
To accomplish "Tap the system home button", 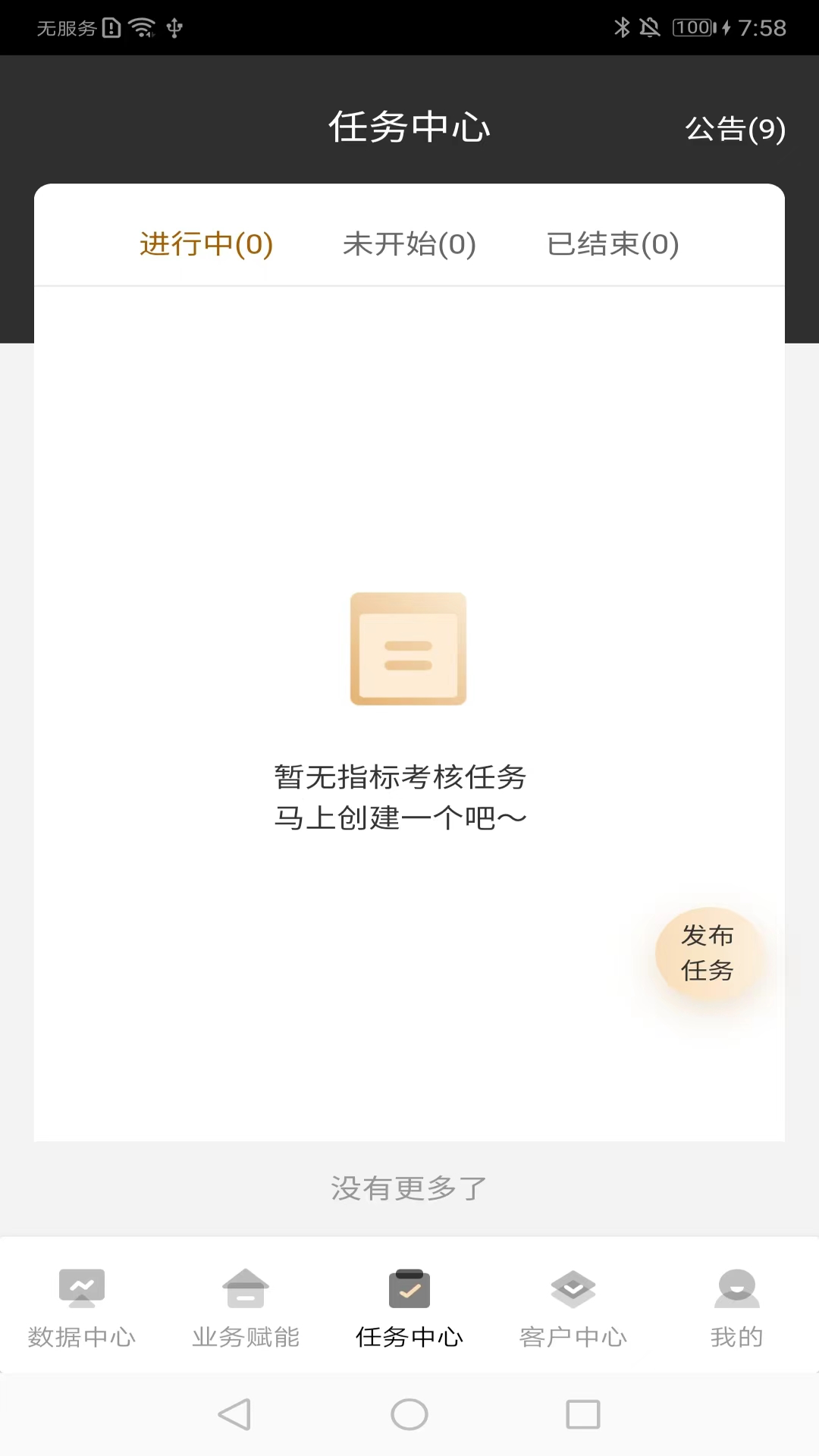I will click(x=409, y=1414).
